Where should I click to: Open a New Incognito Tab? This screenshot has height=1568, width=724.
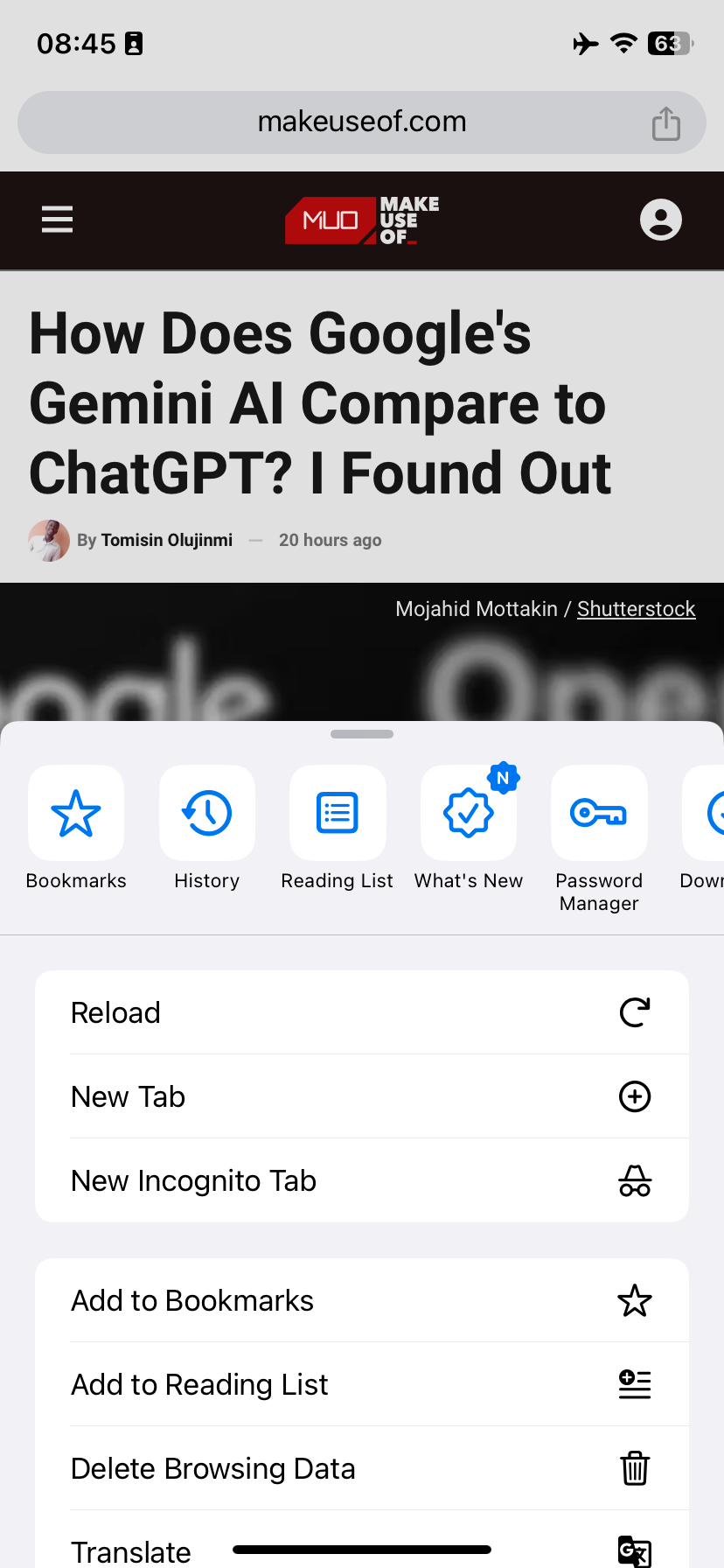[362, 1180]
